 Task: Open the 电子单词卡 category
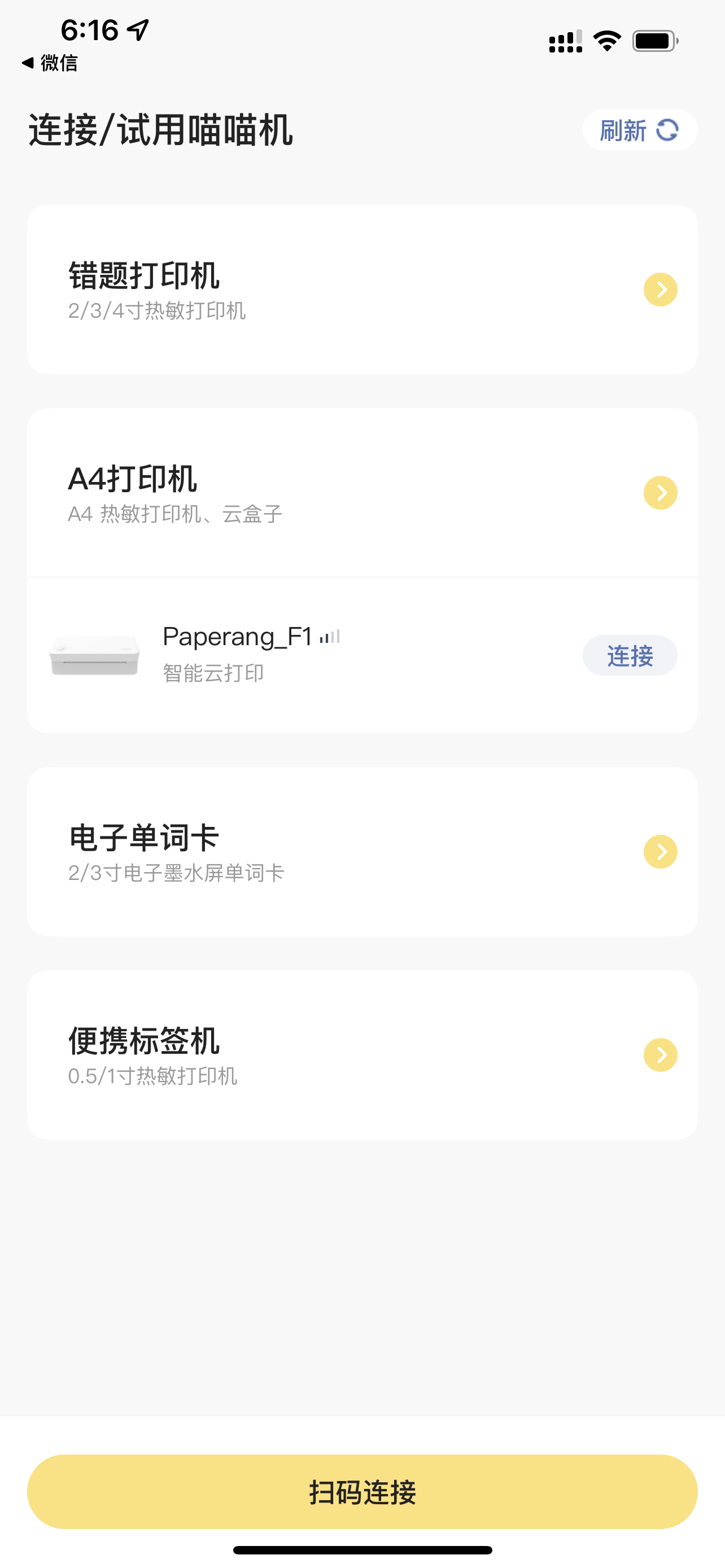tap(362, 852)
